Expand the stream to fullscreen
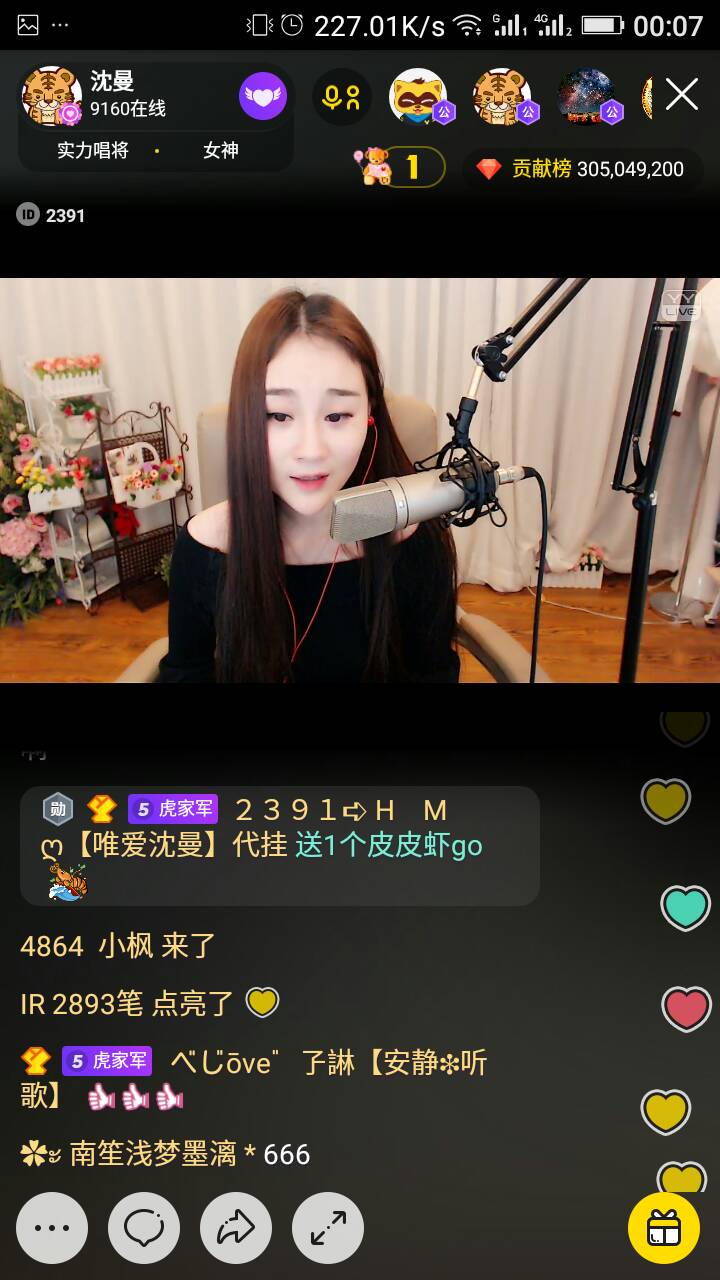Viewport: 720px width, 1280px height. click(327, 1227)
